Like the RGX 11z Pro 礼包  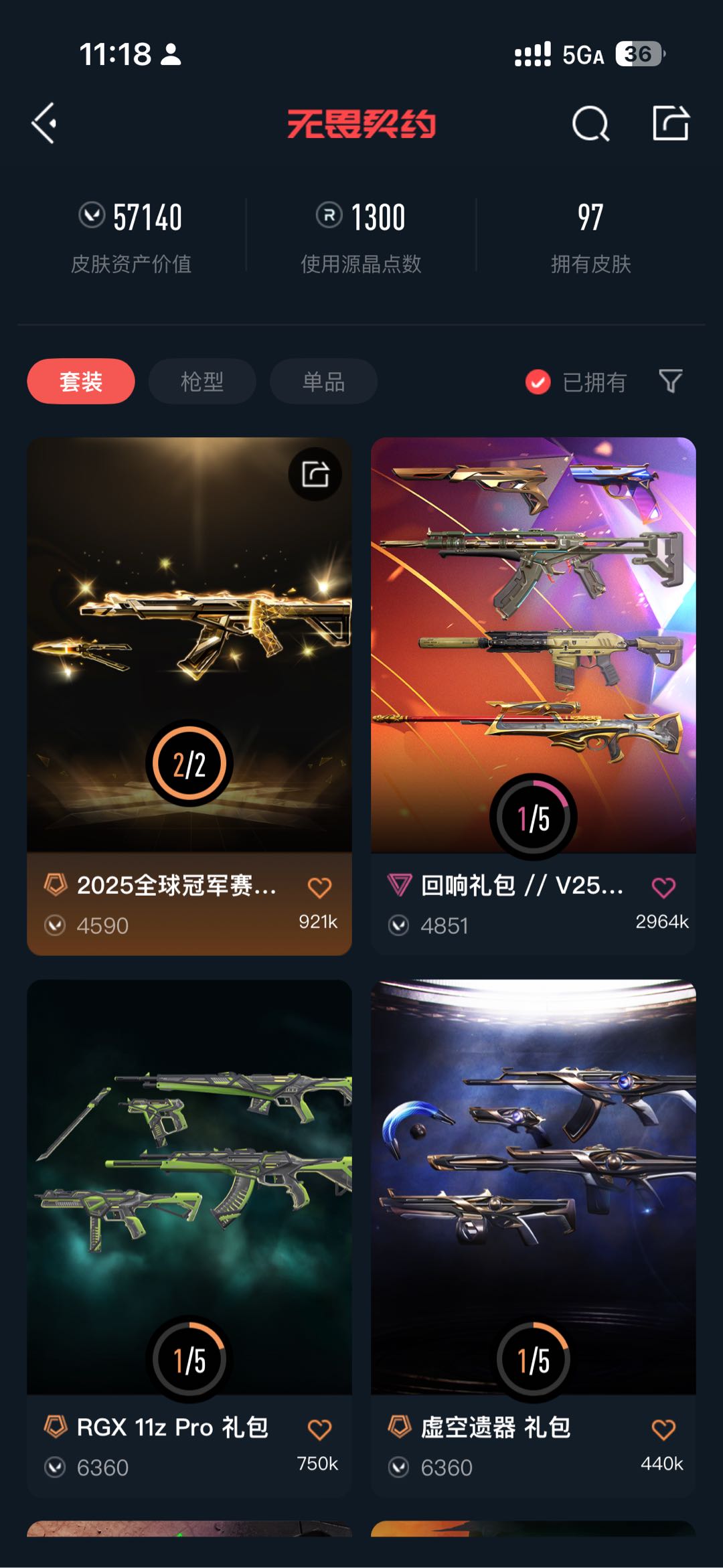click(319, 1429)
